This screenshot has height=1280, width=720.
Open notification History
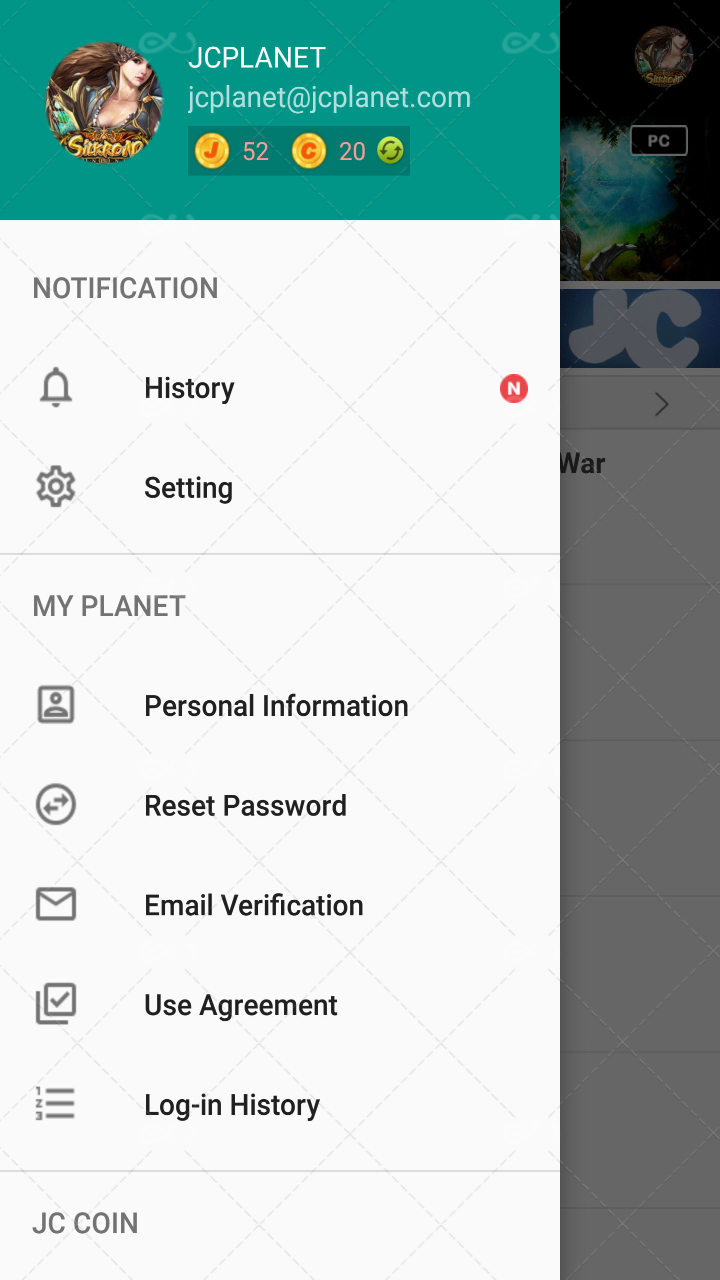click(x=280, y=388)
